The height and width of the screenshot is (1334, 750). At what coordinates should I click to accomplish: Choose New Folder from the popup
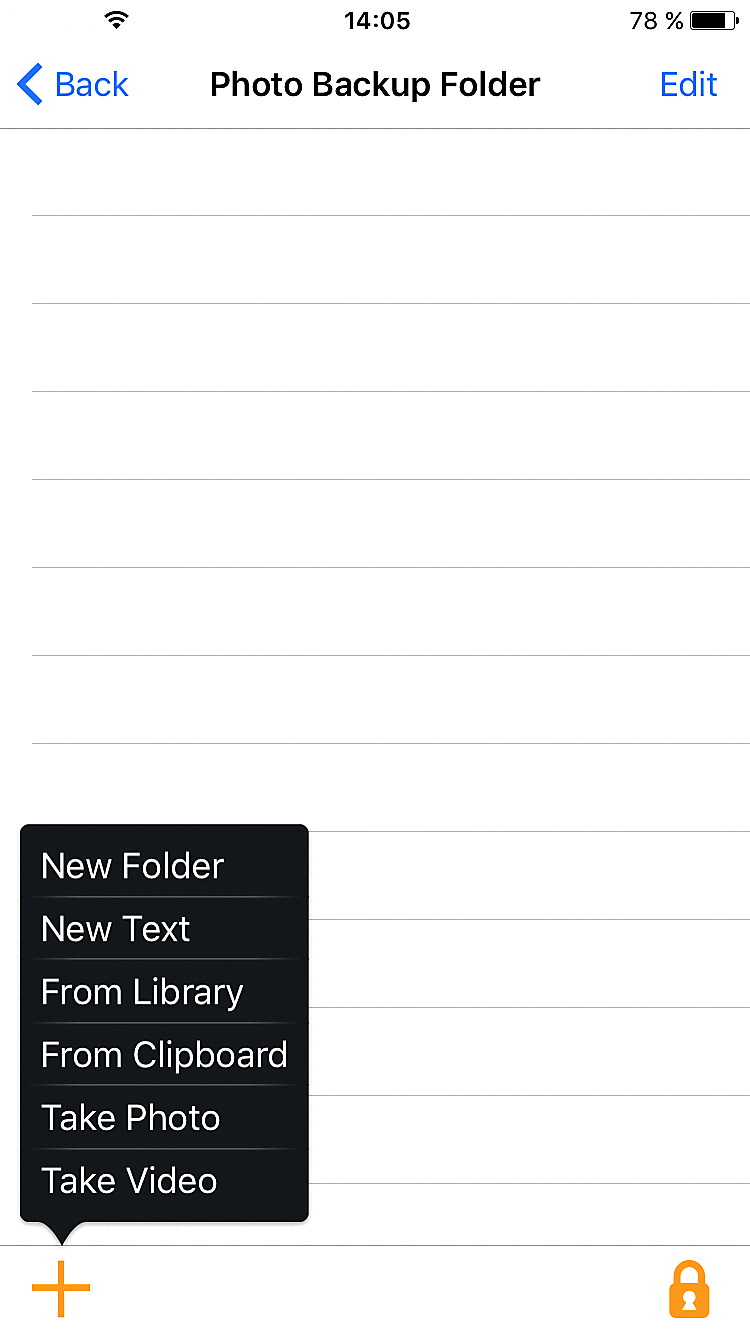133,866
